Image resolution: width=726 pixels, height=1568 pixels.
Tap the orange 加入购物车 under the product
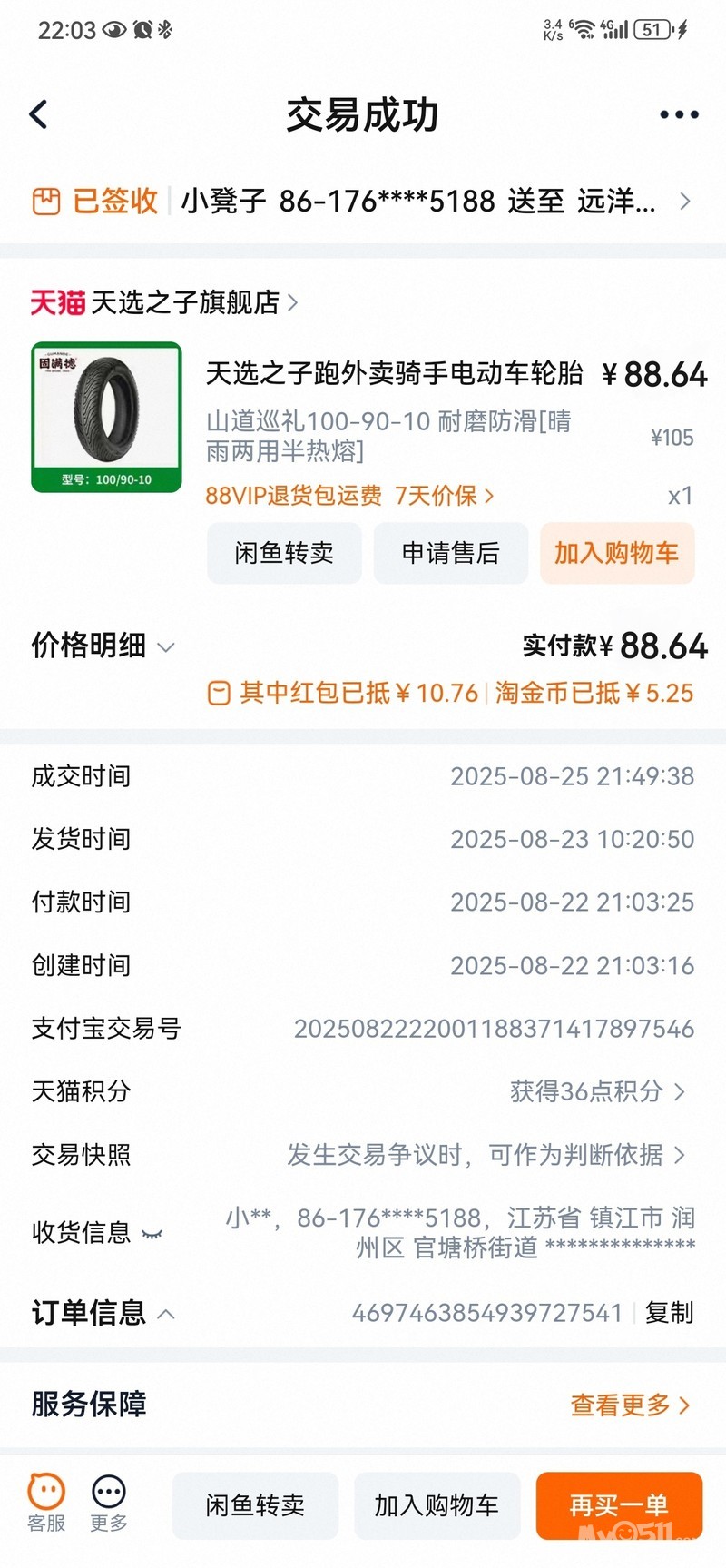[617, 553]
